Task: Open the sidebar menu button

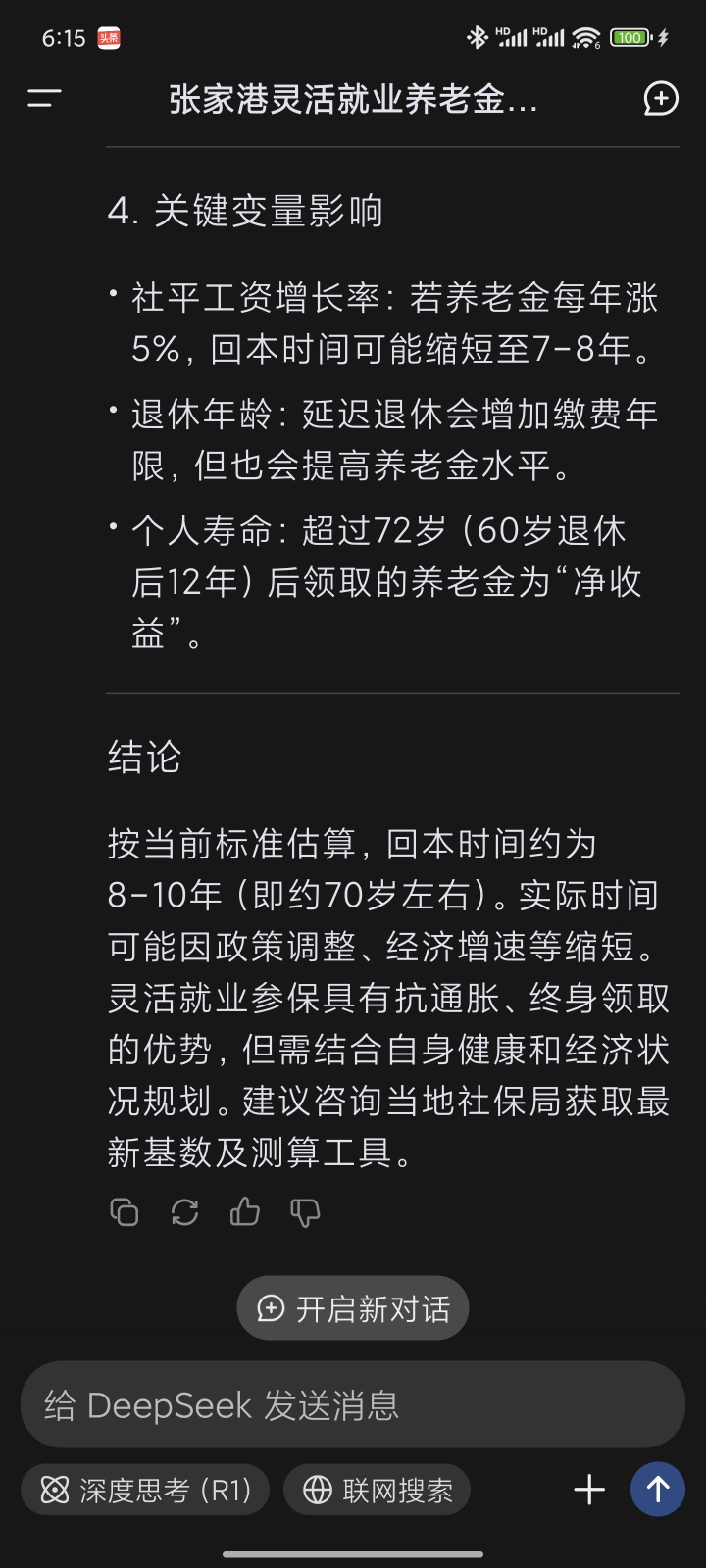Action: [44, 98]
